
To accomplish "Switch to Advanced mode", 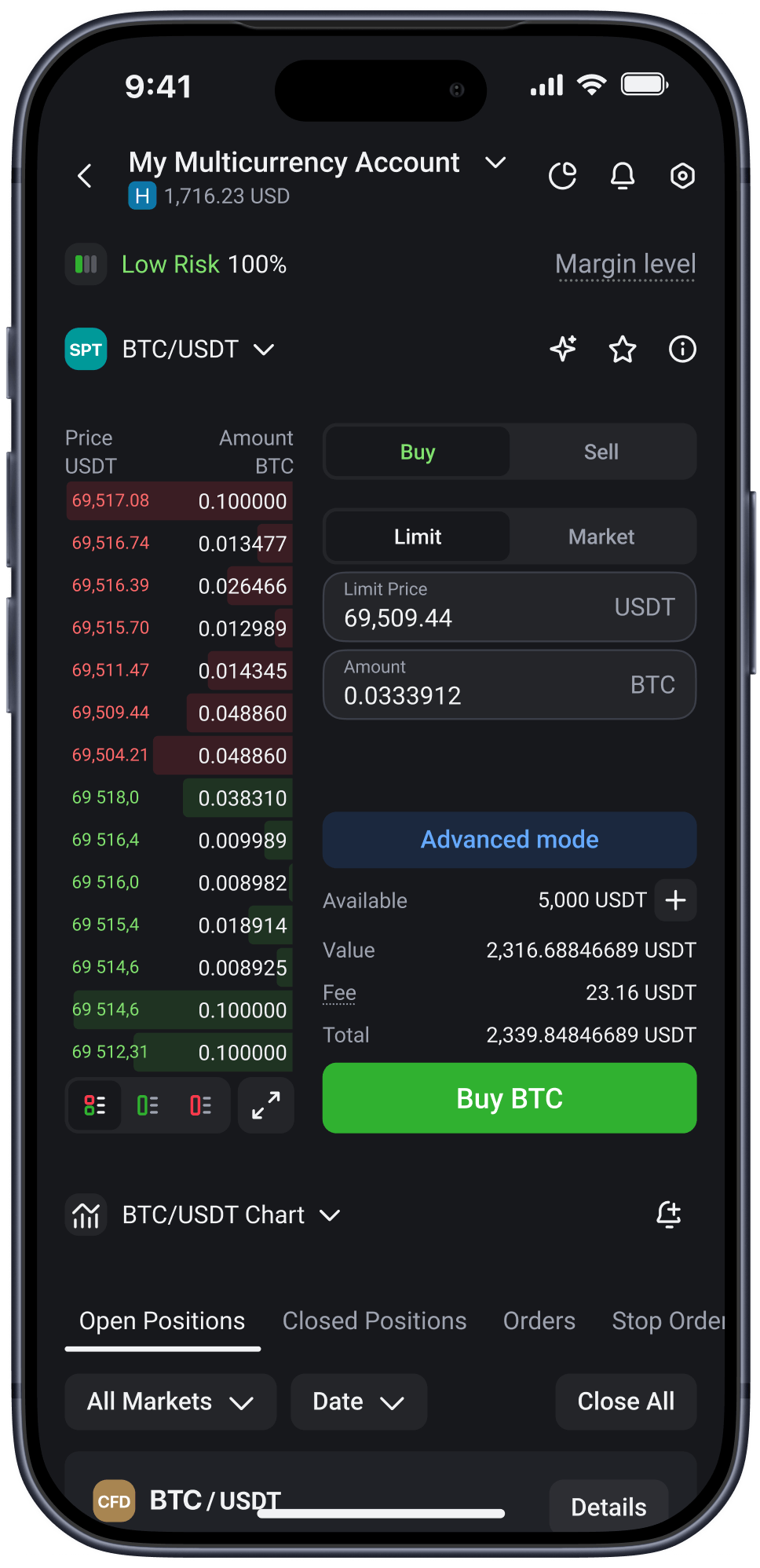I will point(510,840).
